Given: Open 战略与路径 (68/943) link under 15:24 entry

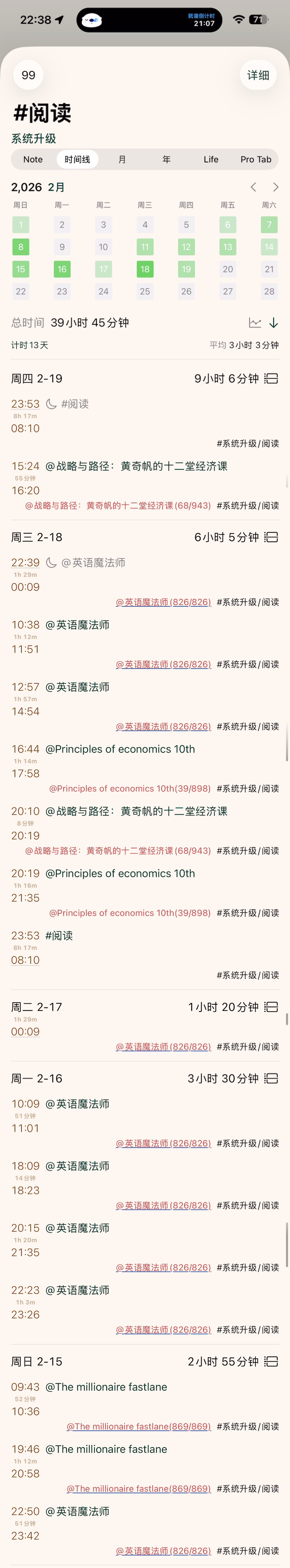Looking at the screenshot, I should [x=118, y=506].
